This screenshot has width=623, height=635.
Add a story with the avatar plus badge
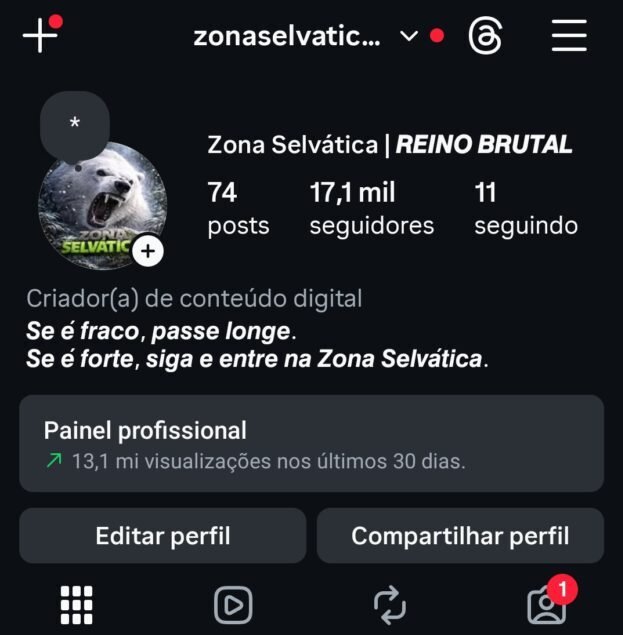pyautogui.click(x=148, y=251)
